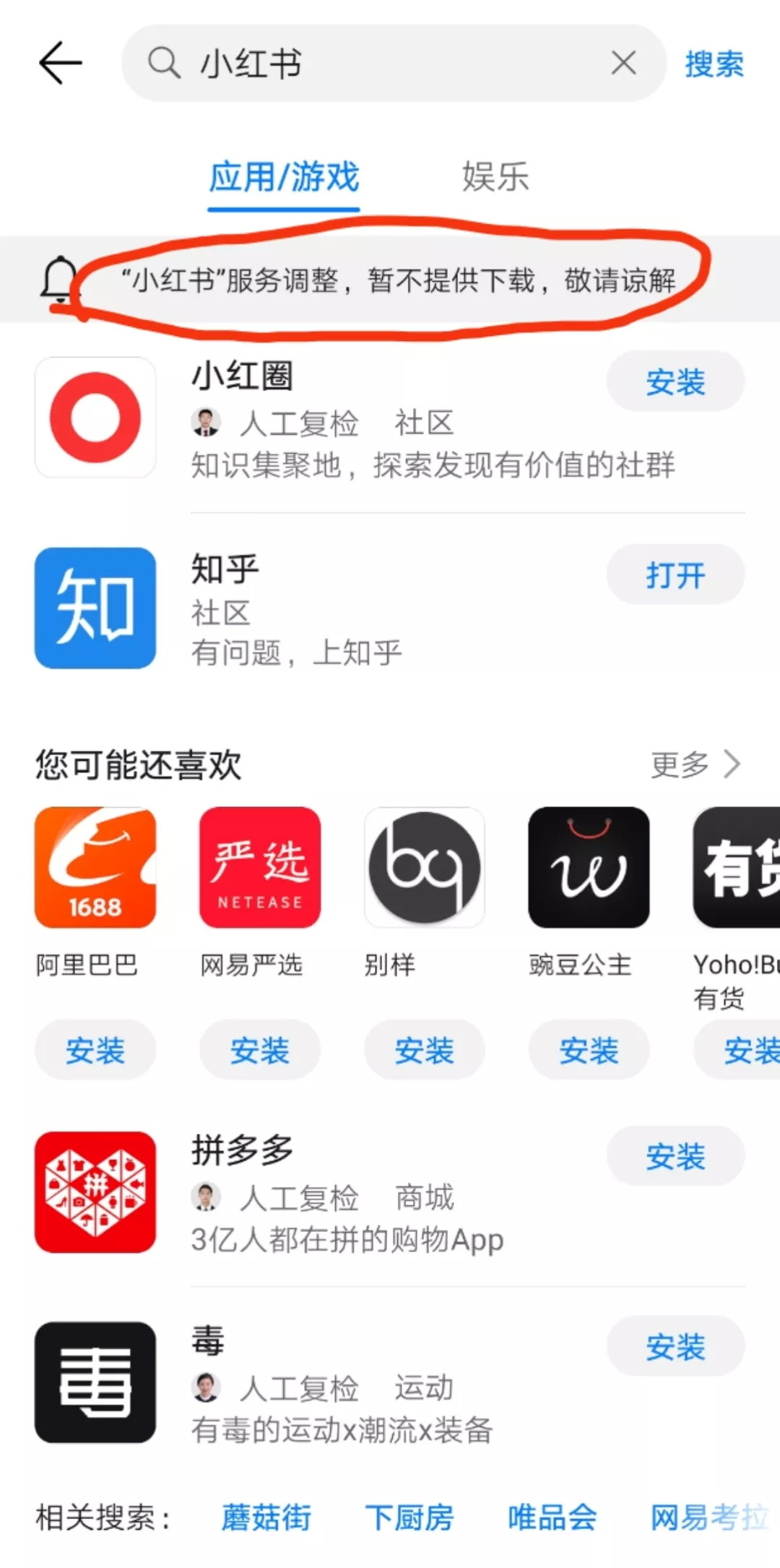The width and height of the screenshot is (780, 1568).
Task: Install 网易严选 from recommendations
Action: tap(259, 1050)
